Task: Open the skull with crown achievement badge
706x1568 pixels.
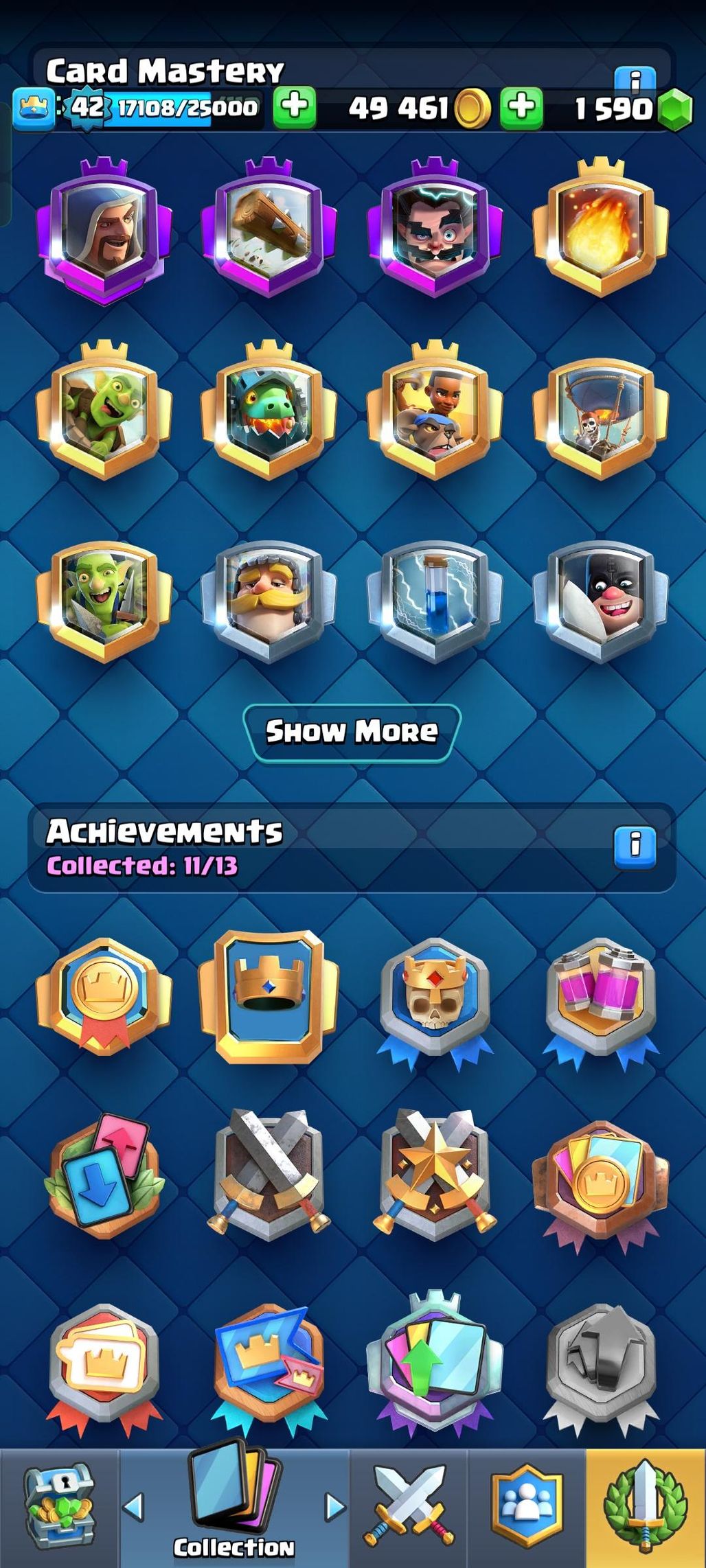Action: 434,999
